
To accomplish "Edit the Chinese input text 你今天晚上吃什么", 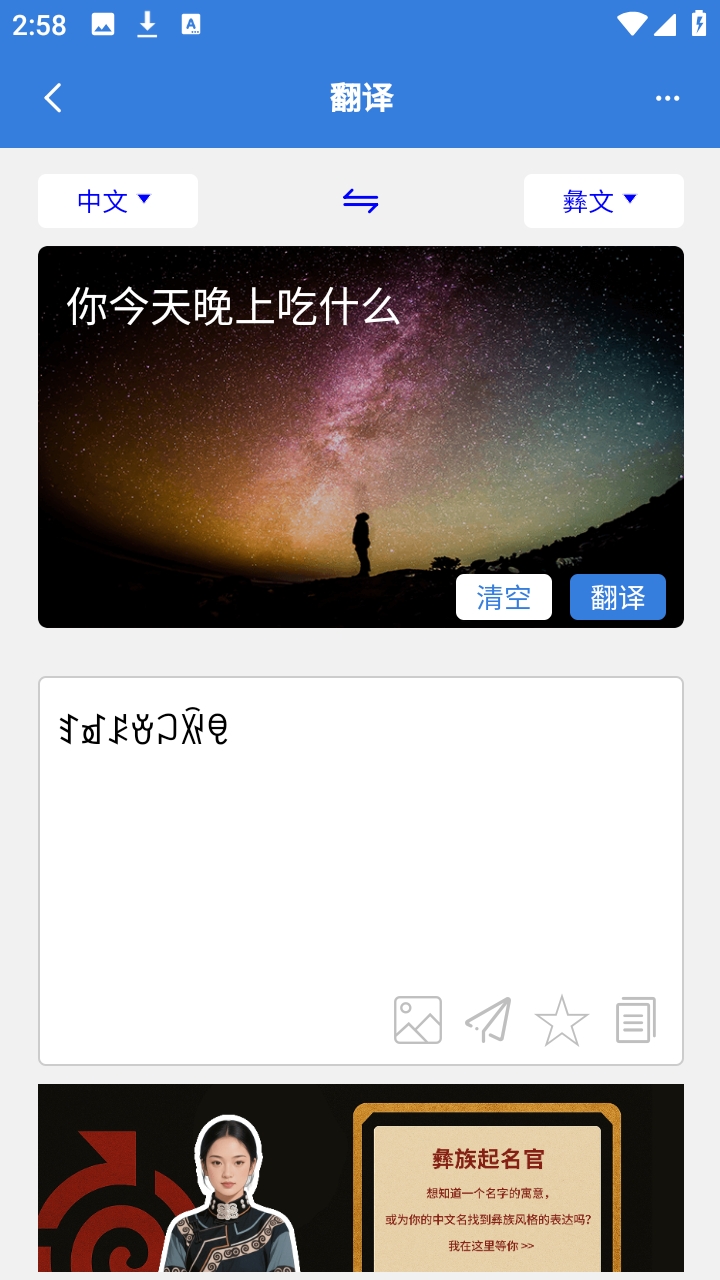I will (x=233, y=307).
